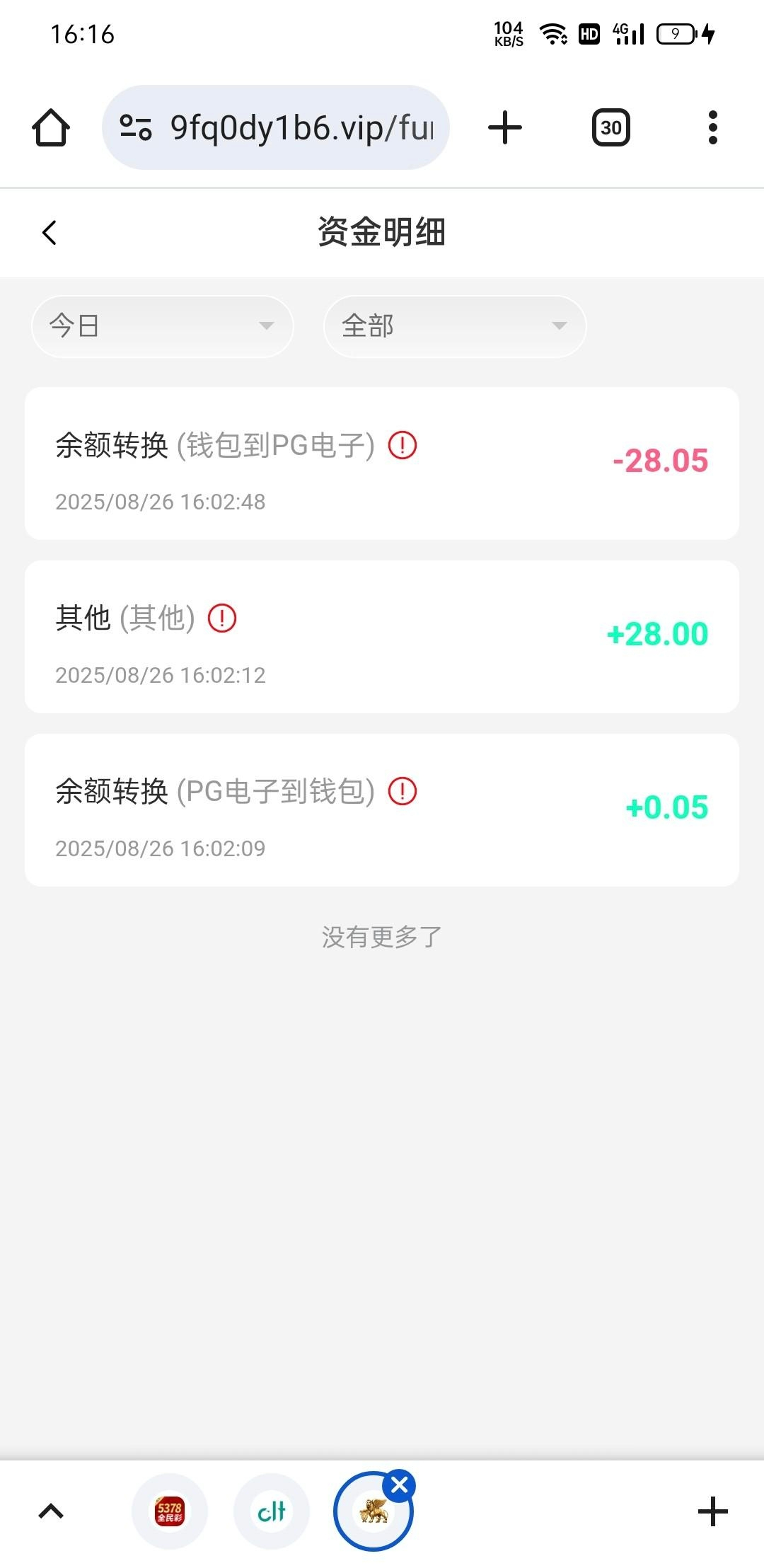The image size is (764, 1568).
Task: Tap the info icon beside 其他 (其他)
Action: (x=222, y=618)
